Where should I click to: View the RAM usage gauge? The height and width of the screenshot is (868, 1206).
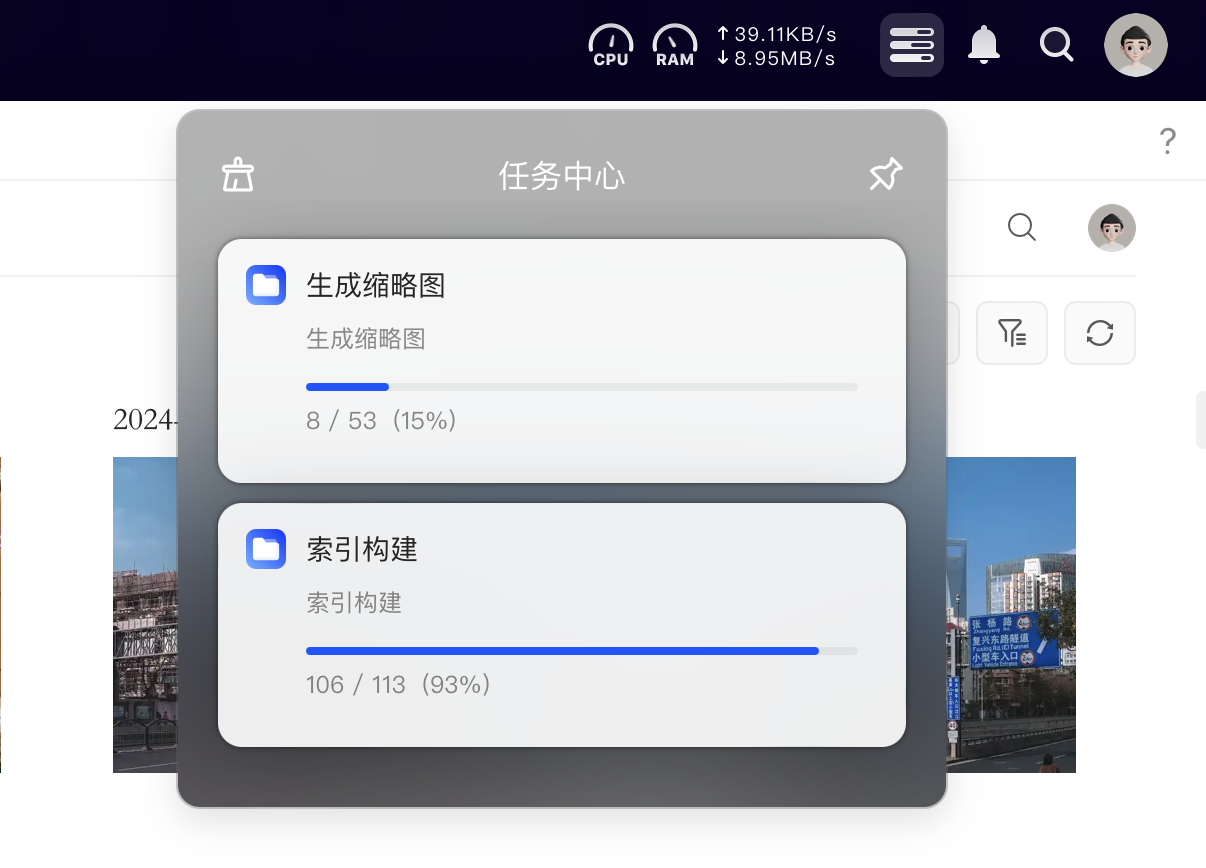[x=675, y=46]
